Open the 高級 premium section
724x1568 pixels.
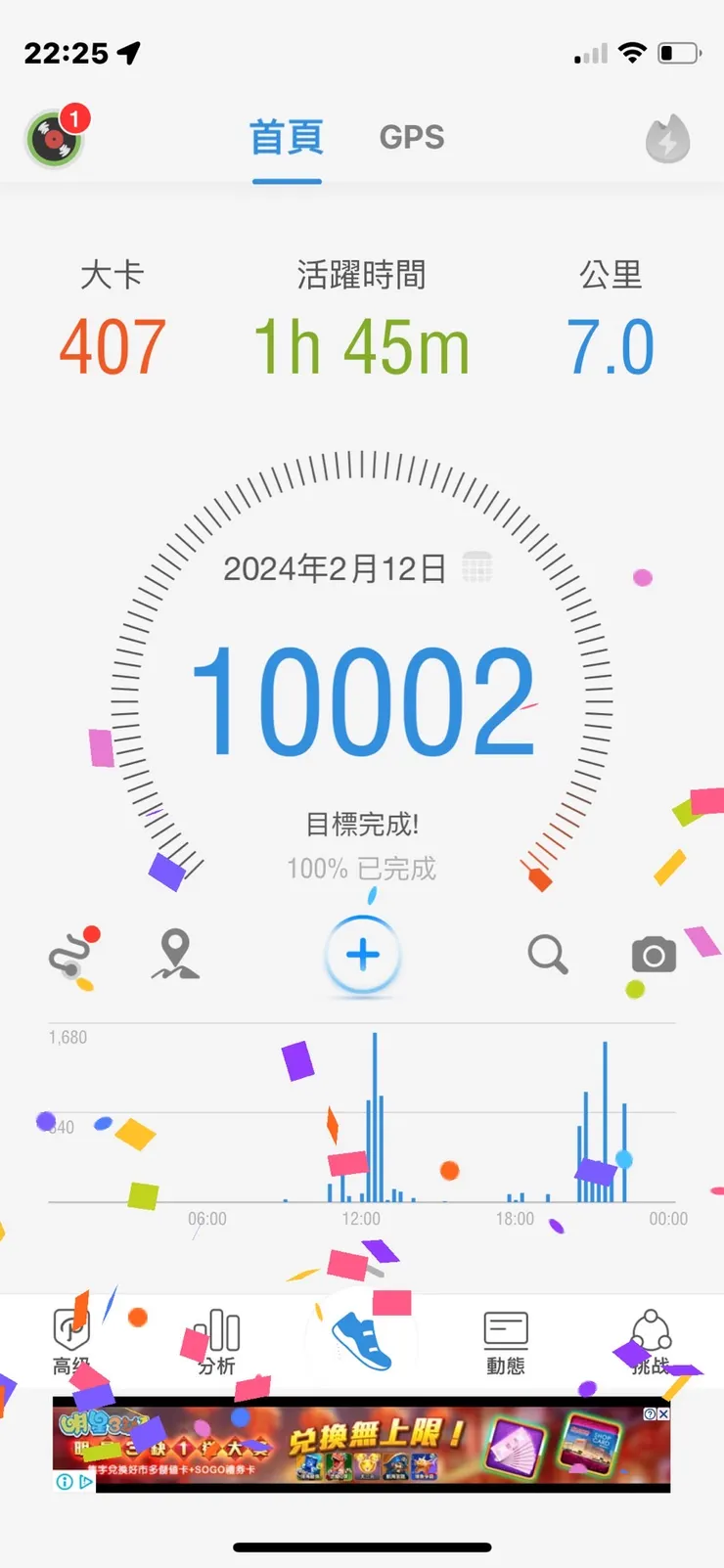[x=70, y=1340]
